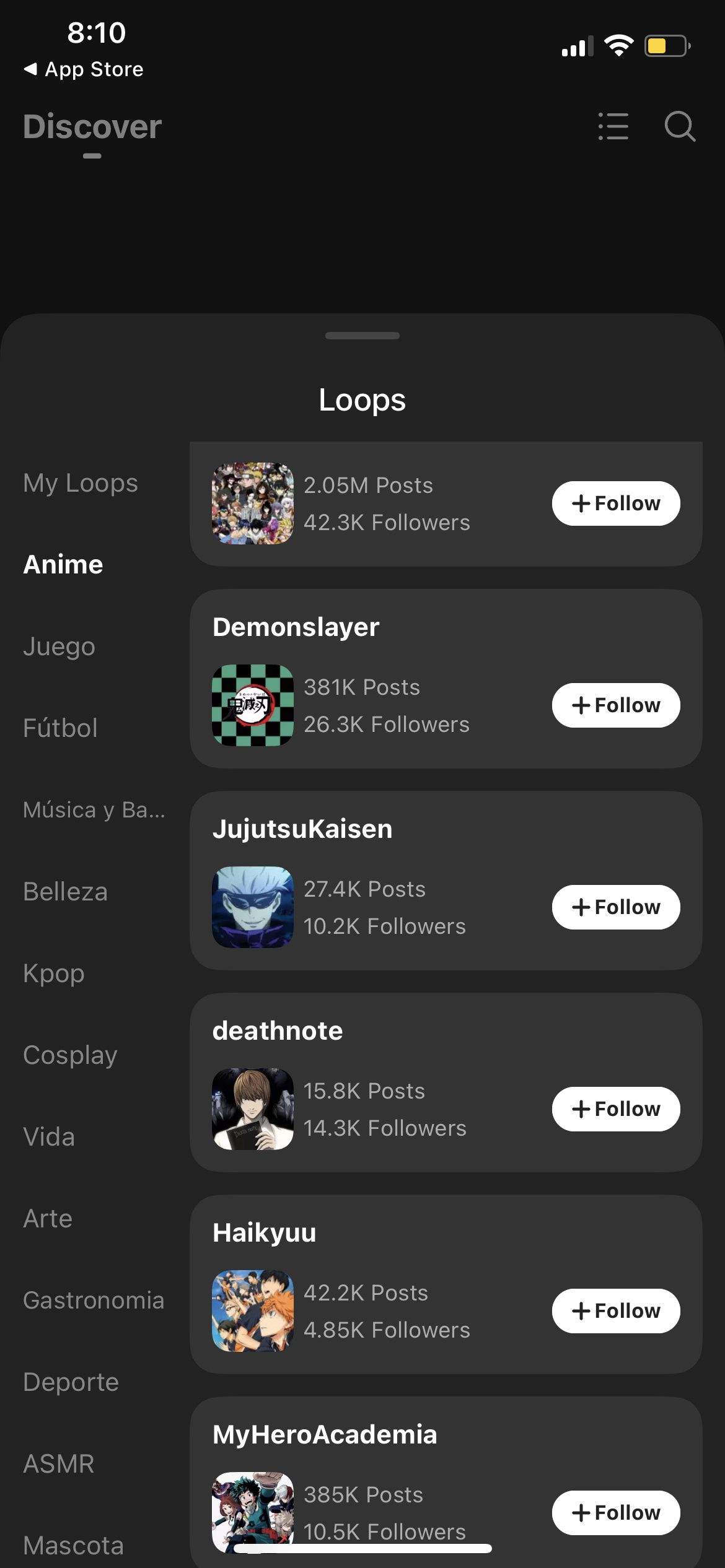
Task: Choose the Kpop category
Action: click(54, 973)
